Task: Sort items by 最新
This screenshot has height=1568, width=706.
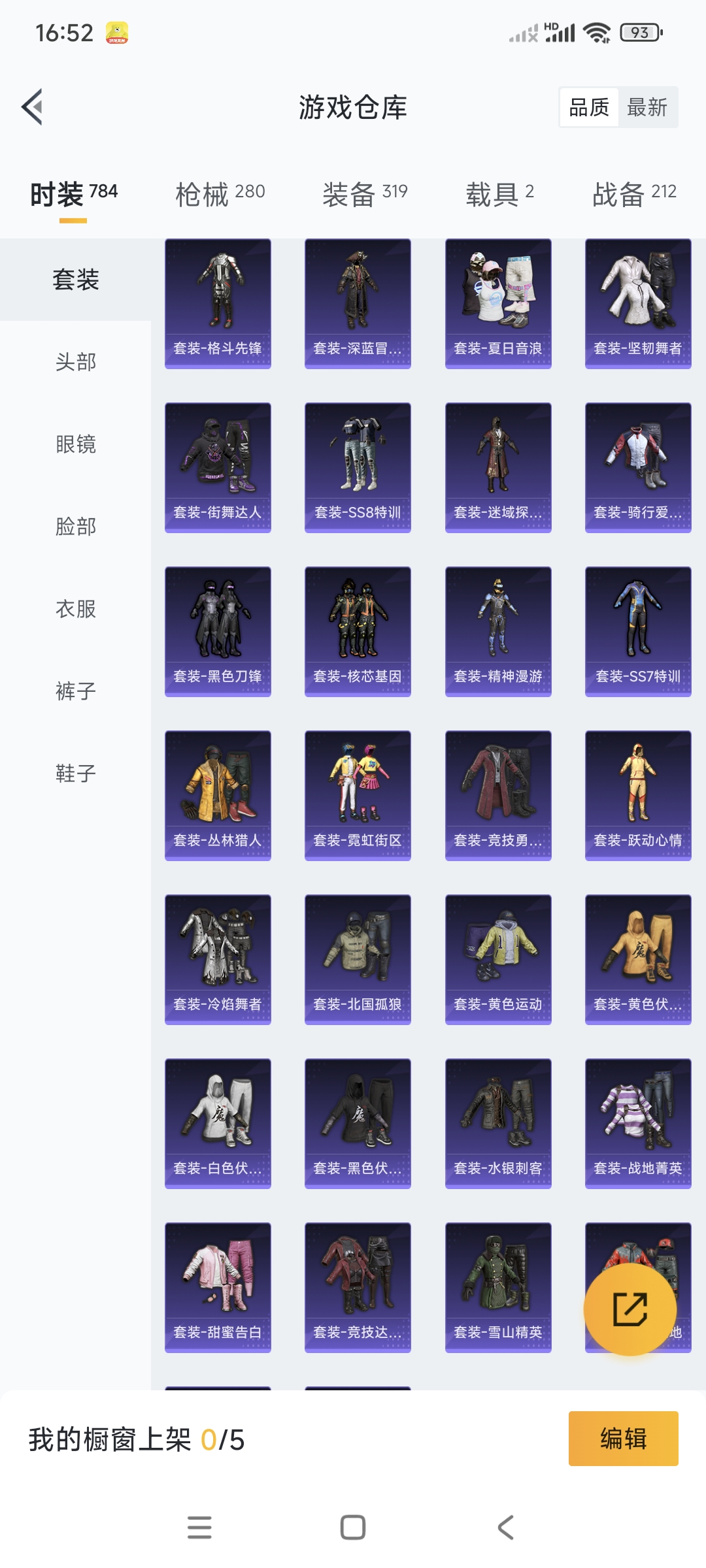Action: [647, 107]
